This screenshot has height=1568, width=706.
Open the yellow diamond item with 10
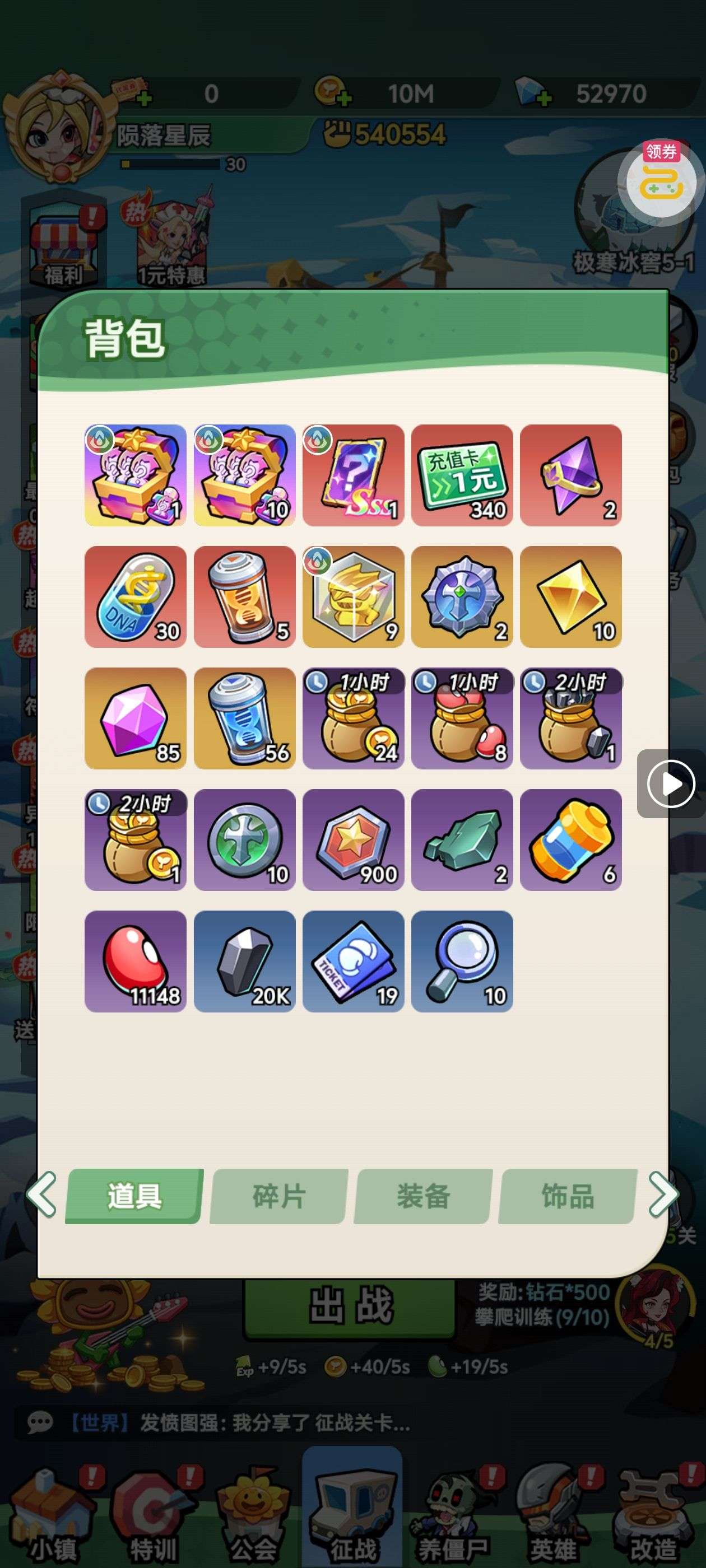point(571,596)
